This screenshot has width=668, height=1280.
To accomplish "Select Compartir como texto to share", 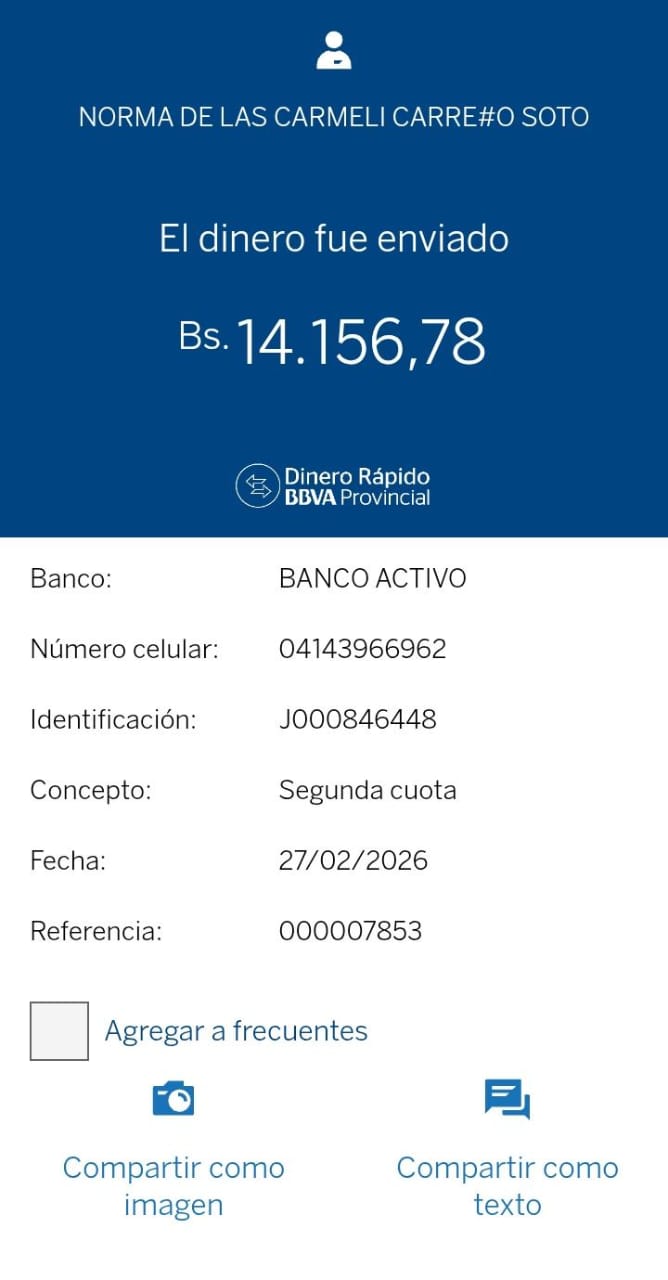I will pyautogui.click(x=507, y=1152).
